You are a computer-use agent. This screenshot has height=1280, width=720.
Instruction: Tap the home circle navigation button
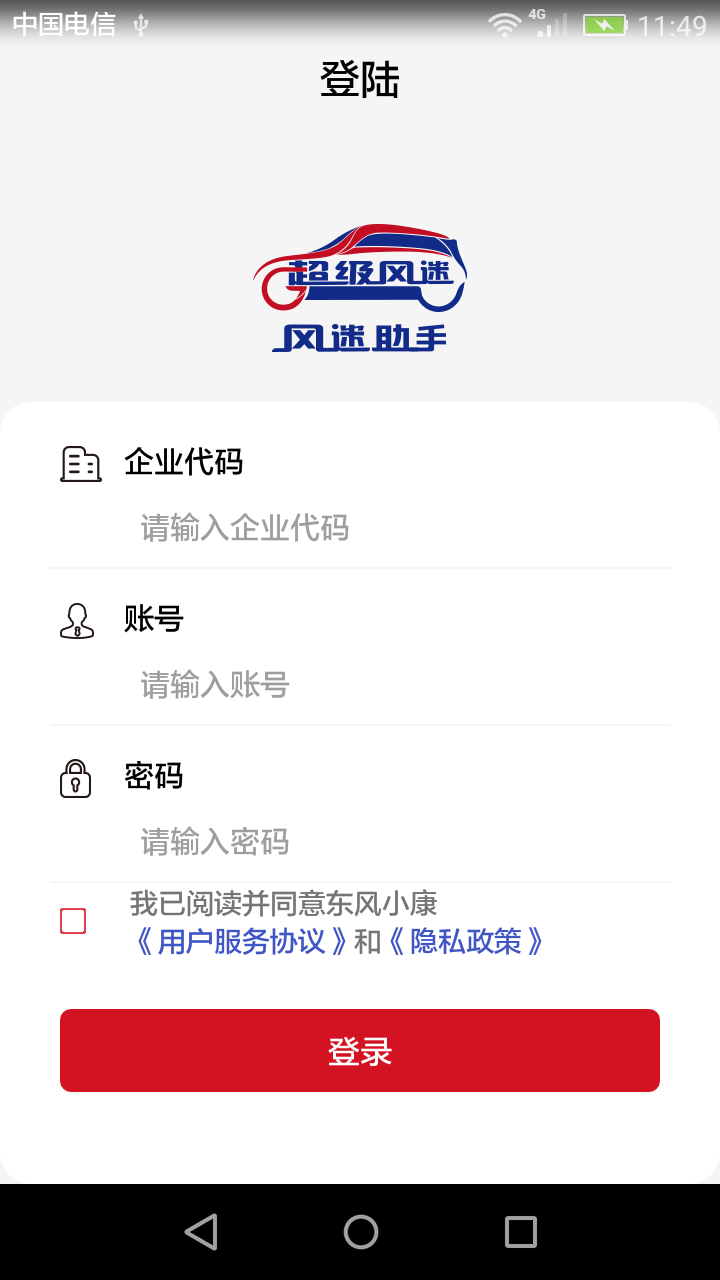(360, 1231)
